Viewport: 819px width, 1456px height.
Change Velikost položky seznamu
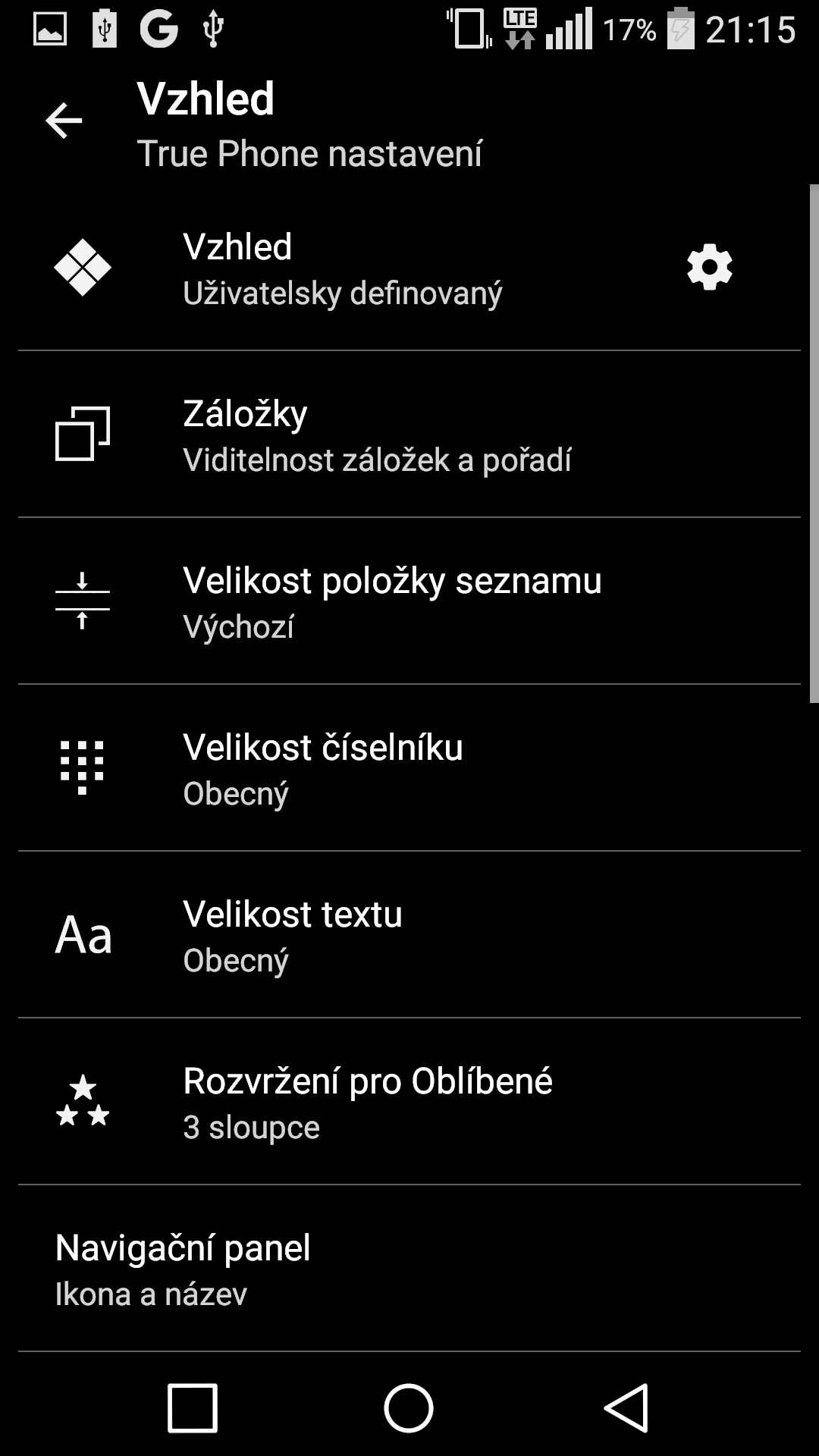[x=409, y=601]
